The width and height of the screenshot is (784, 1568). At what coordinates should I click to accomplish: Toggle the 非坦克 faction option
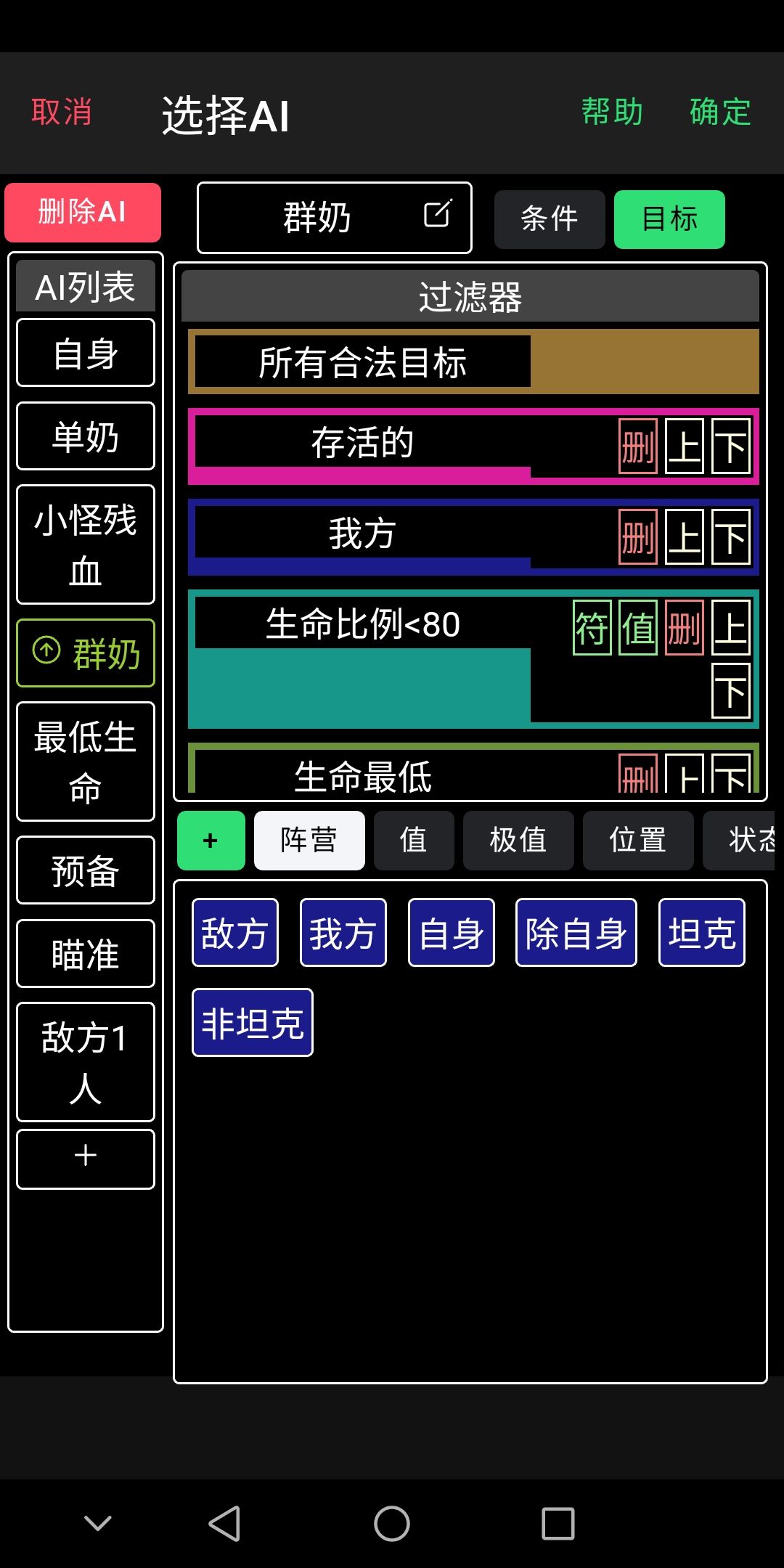point(251,1022)
